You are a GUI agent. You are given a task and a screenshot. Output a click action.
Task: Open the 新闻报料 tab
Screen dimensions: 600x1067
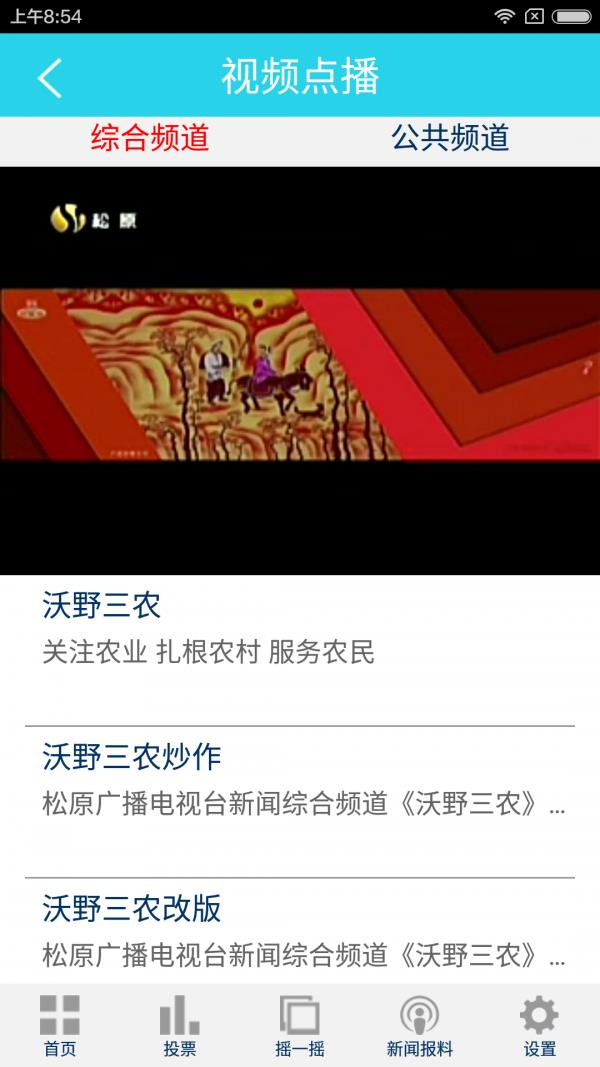tap(420, 1026)
